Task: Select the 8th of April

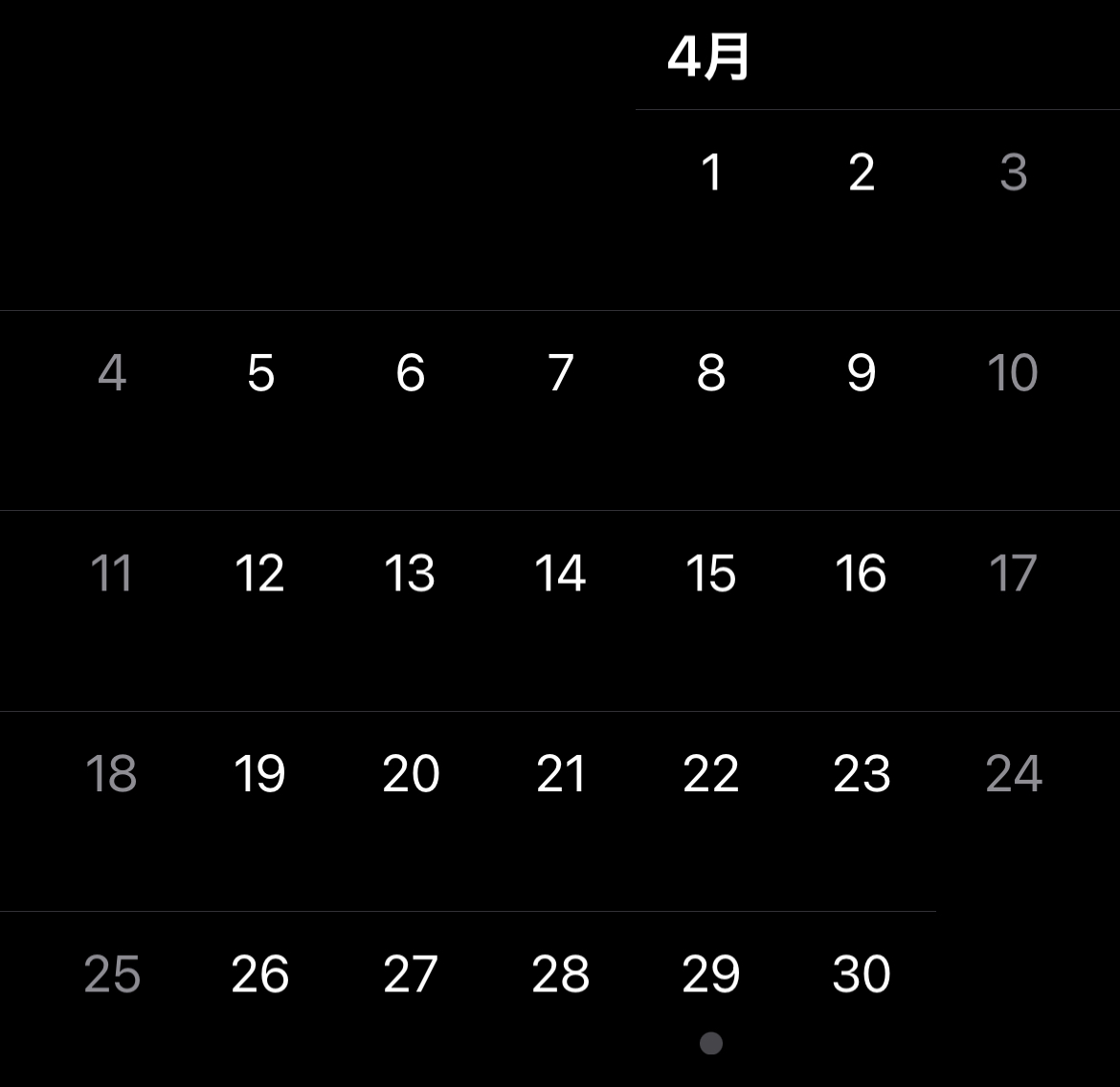Action: pyautogui.click(x=710, y=372)
